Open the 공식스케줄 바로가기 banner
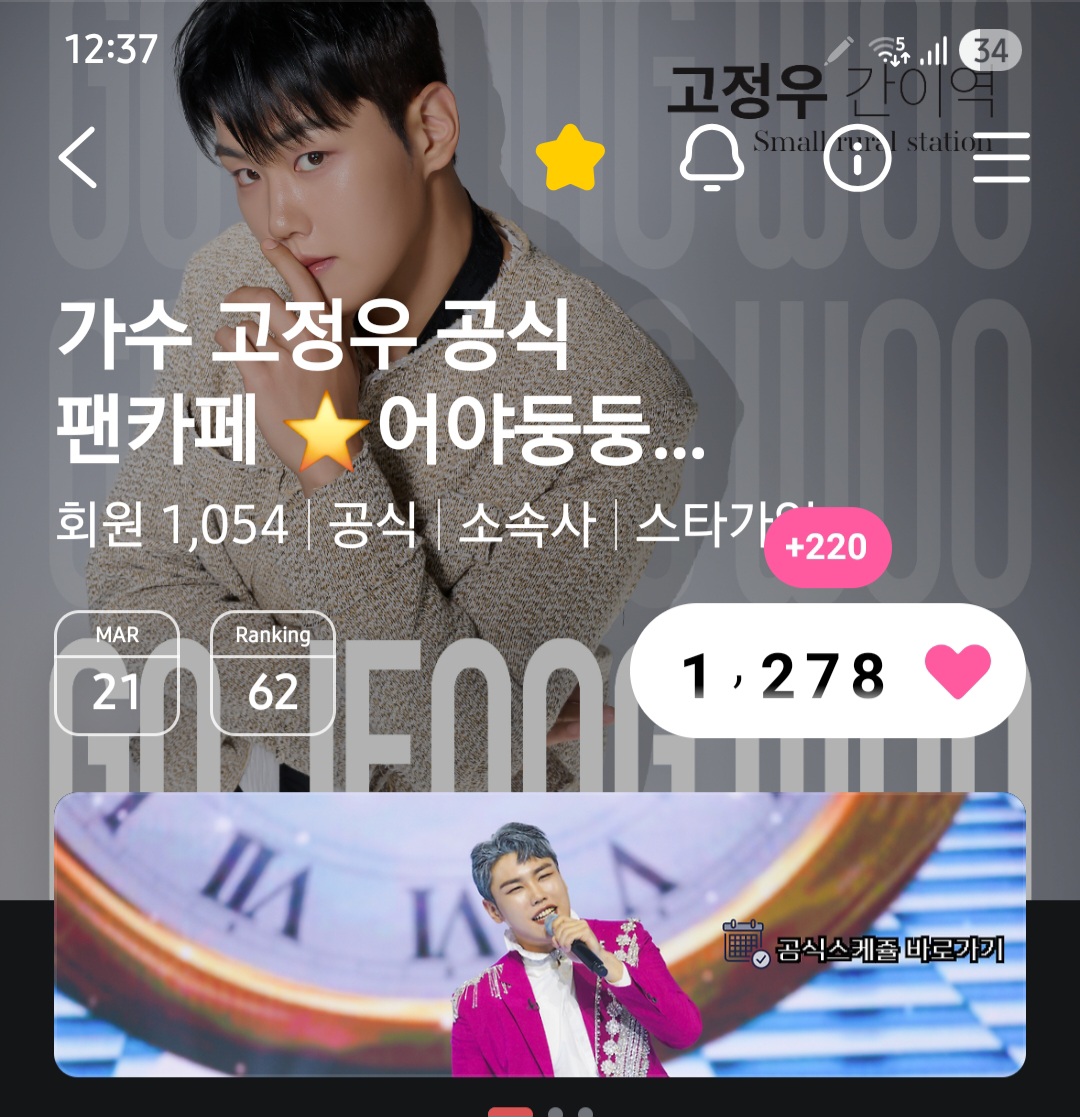This screenshot has height=1117, width=1080. 540,934
